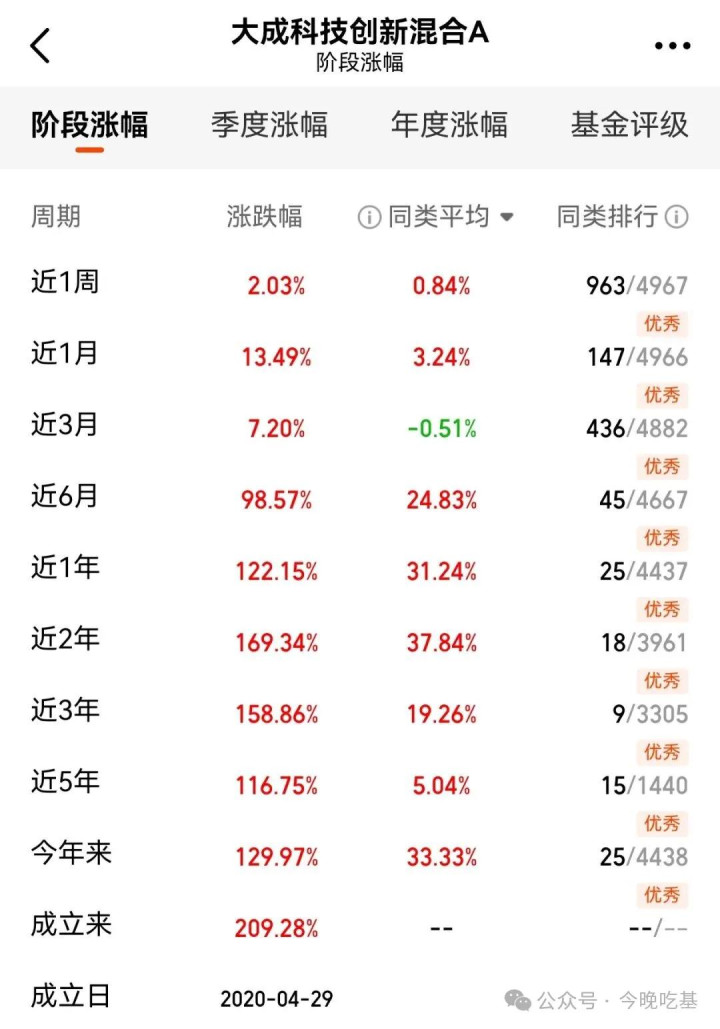Viewport: 720px width, 1029px height.
Task: Open the three-dot overflow menu
Action: [x=672, y=46]
